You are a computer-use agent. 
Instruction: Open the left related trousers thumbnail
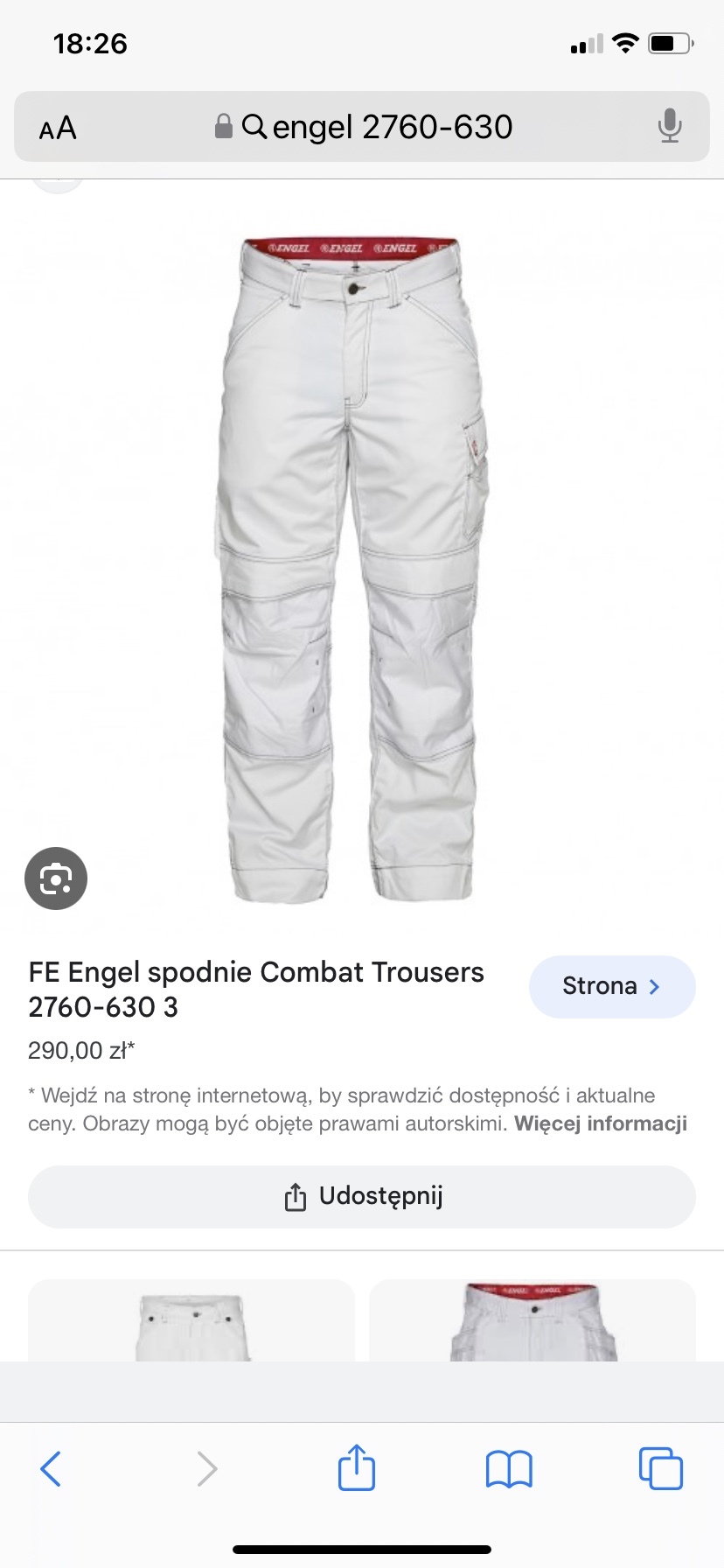(x=191, y=1321)
